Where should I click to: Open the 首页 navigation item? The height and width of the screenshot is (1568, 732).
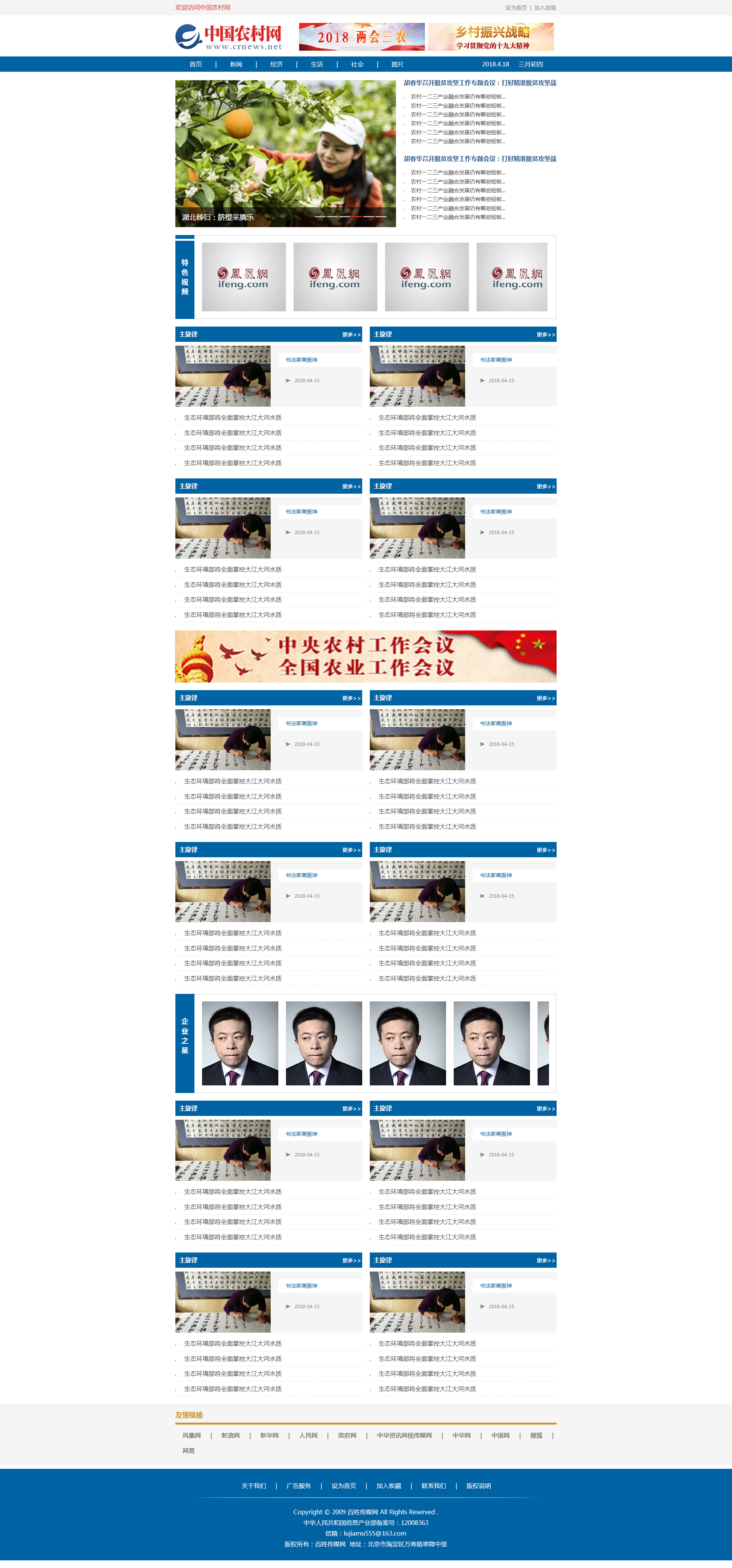point(195,64)
